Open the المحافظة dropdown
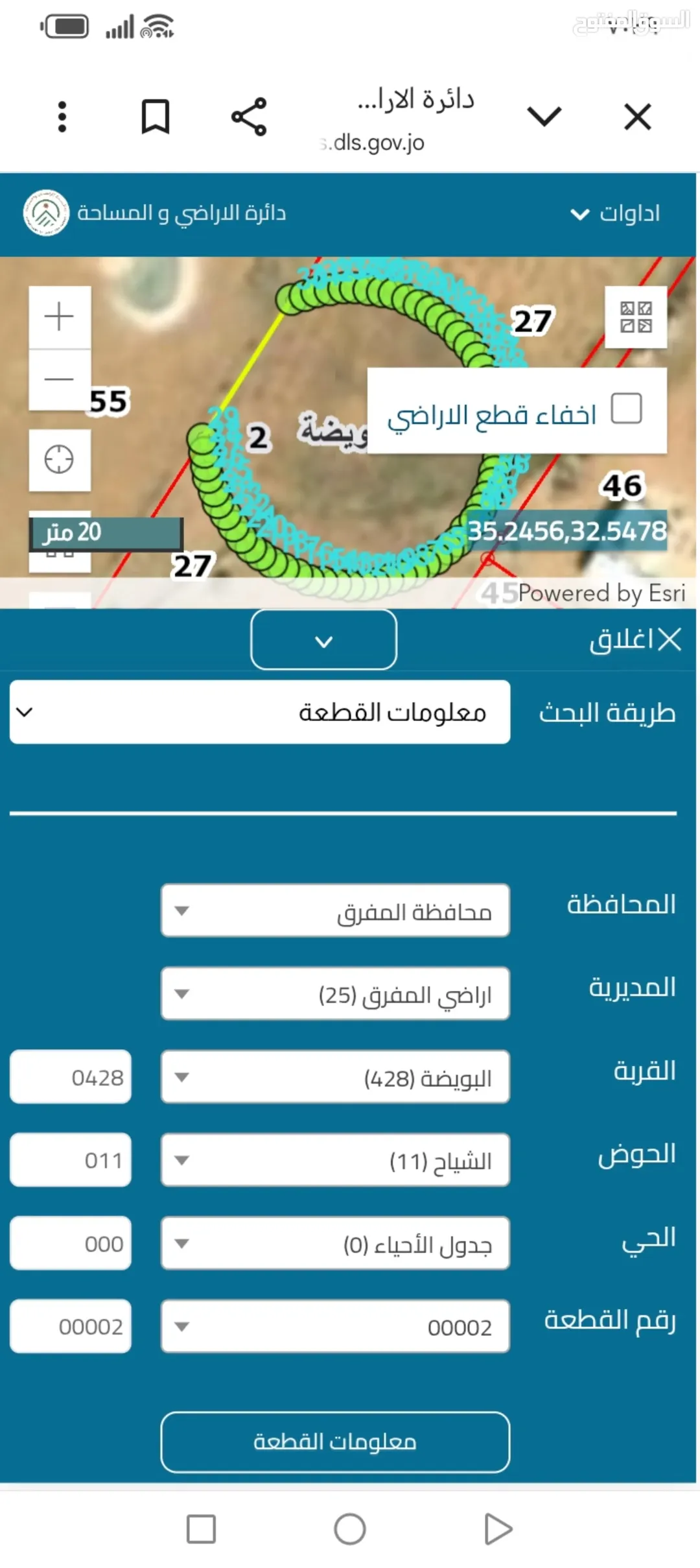Image resolution: width=700 pixels, height=1568 pixels. [335, 910]
